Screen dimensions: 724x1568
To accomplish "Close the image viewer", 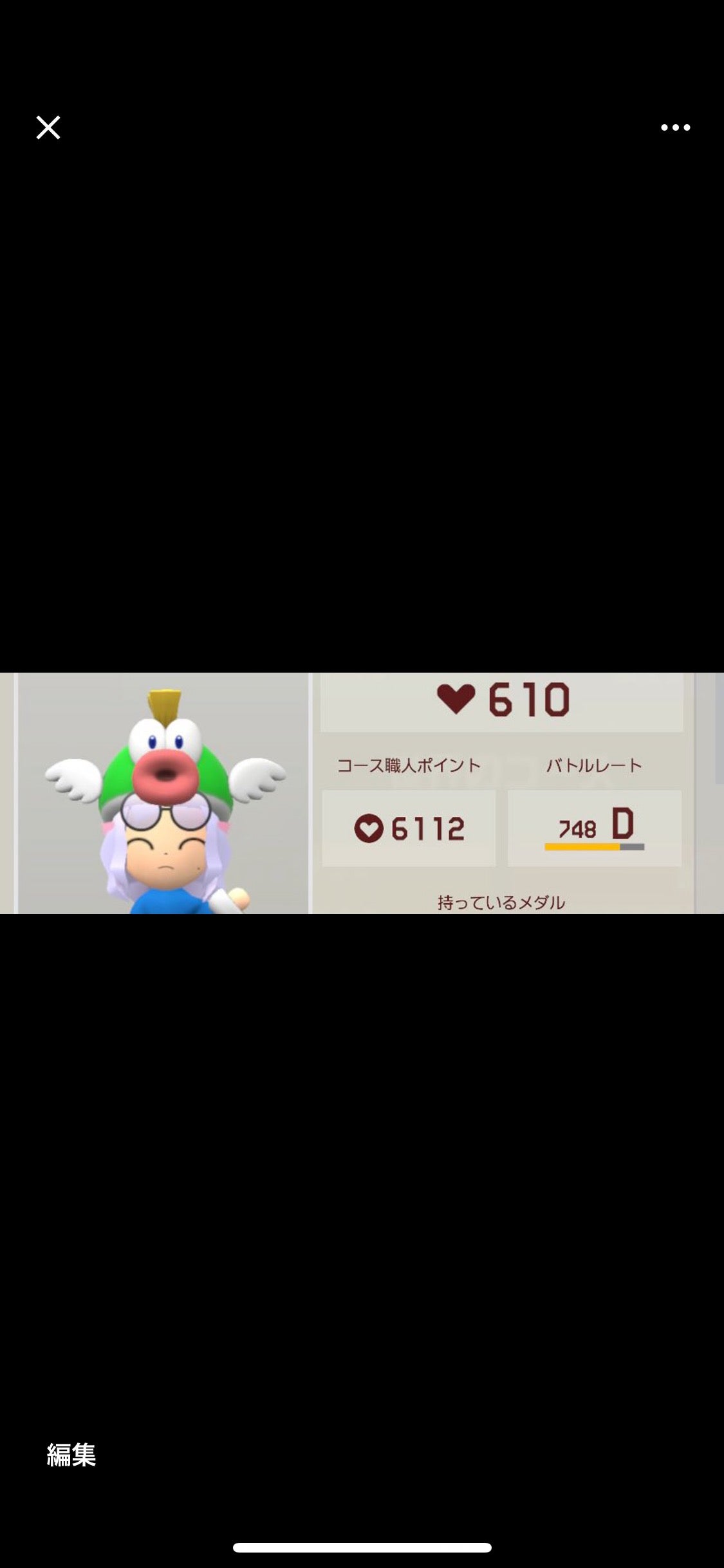I will point(48,127).
